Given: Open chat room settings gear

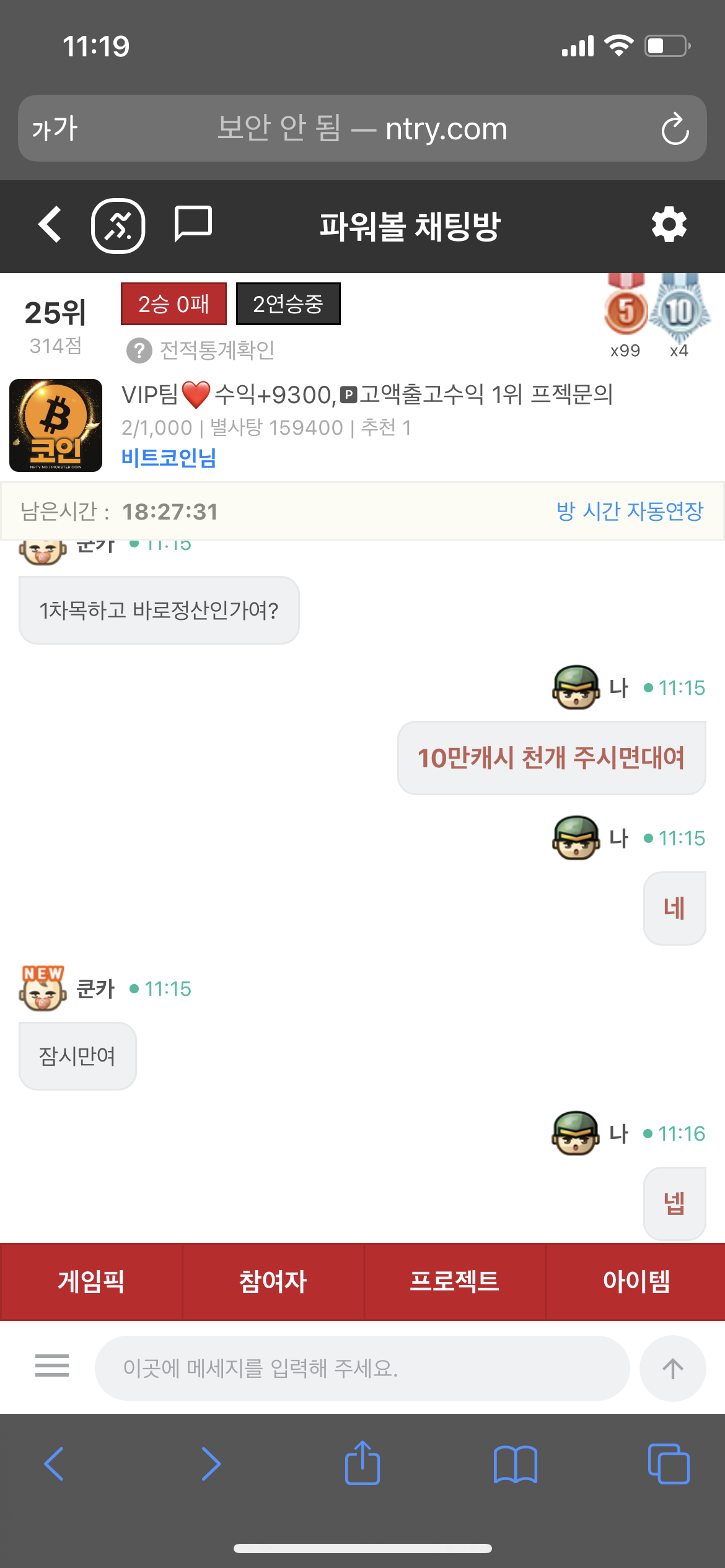Looking at the screenshot, I should pyautogui.click(x=669, y=225).
